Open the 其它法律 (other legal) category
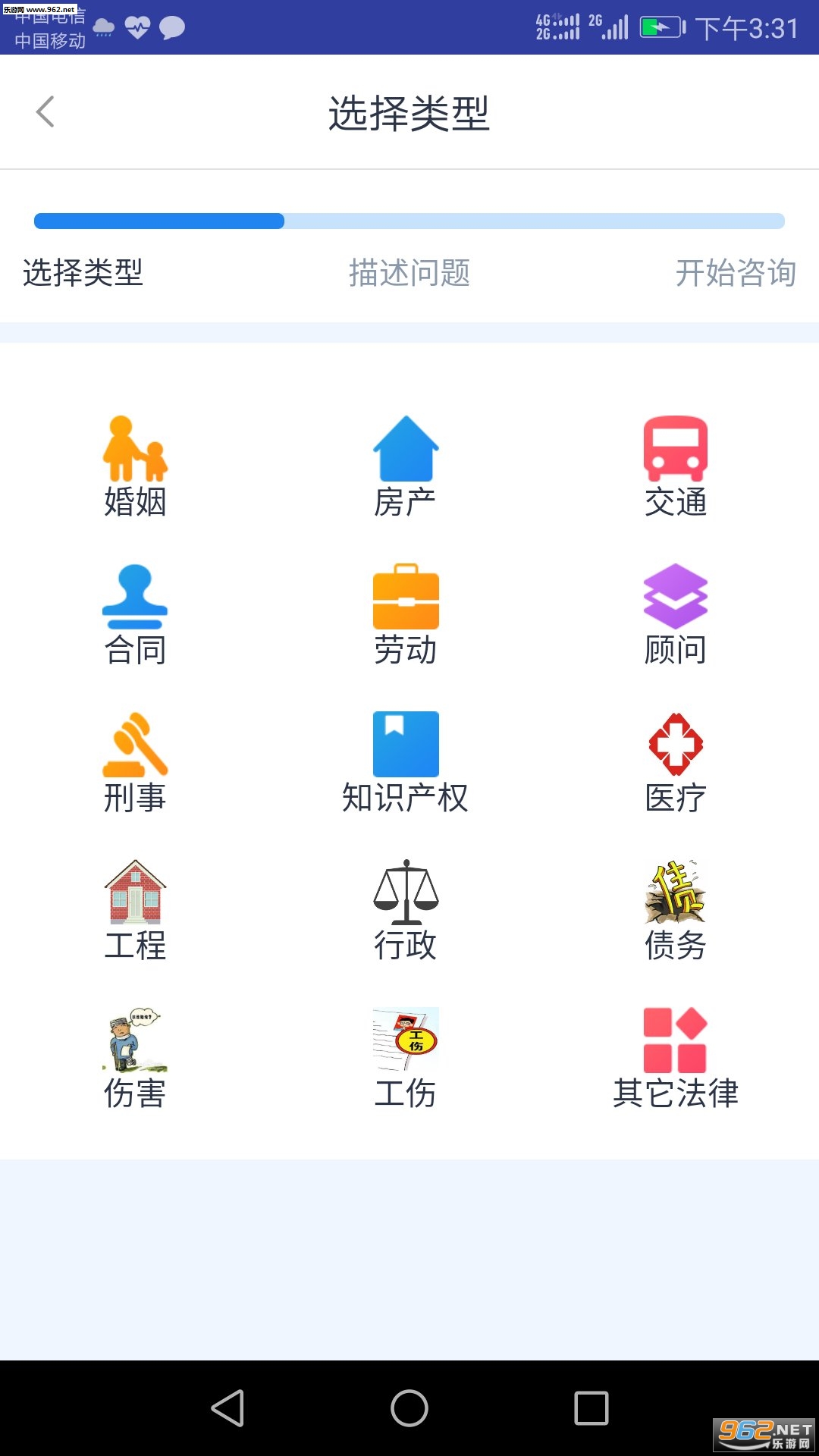 pyautogui.click(x=675, y=1058)
